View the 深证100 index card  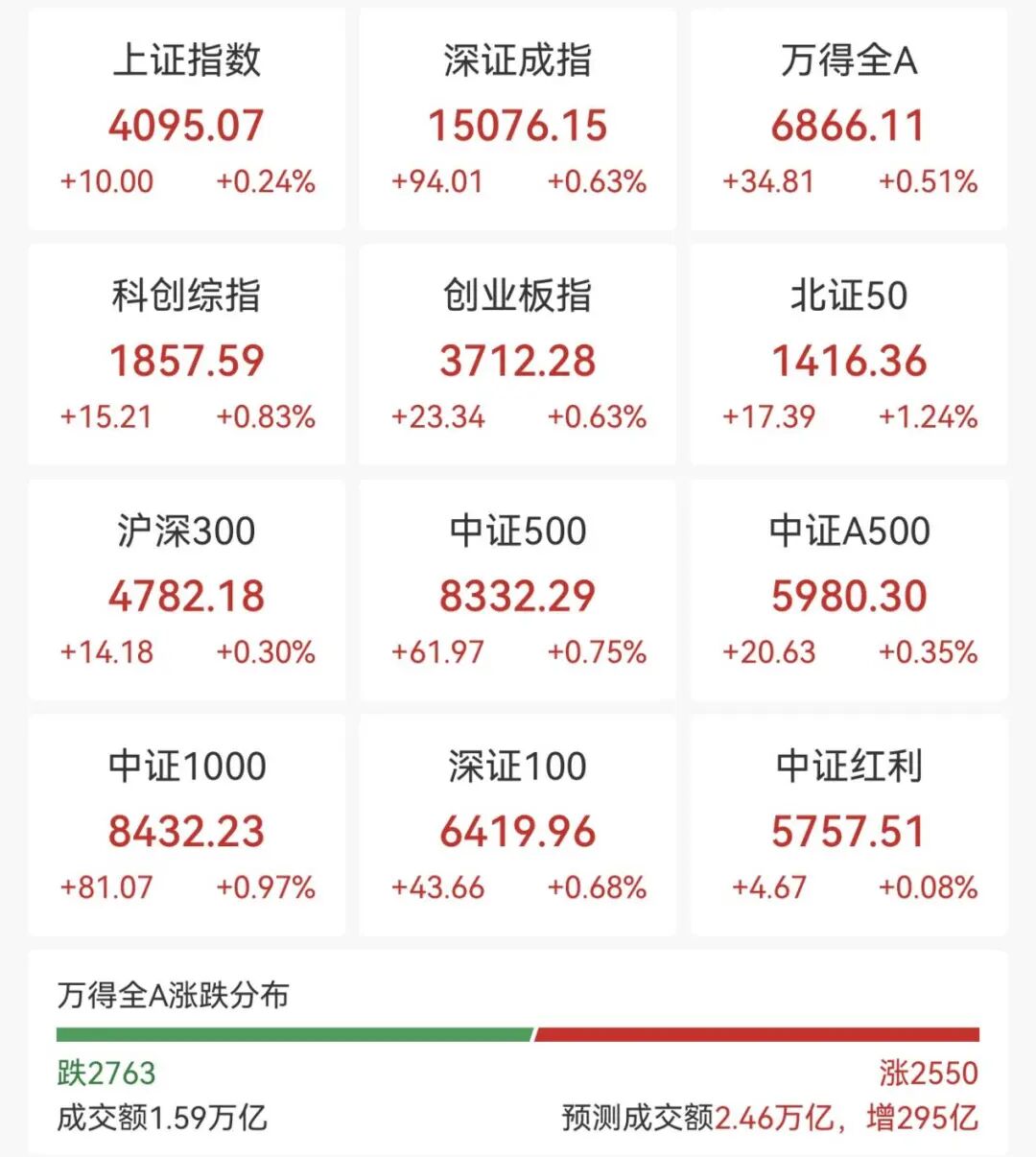pos(517,825)
